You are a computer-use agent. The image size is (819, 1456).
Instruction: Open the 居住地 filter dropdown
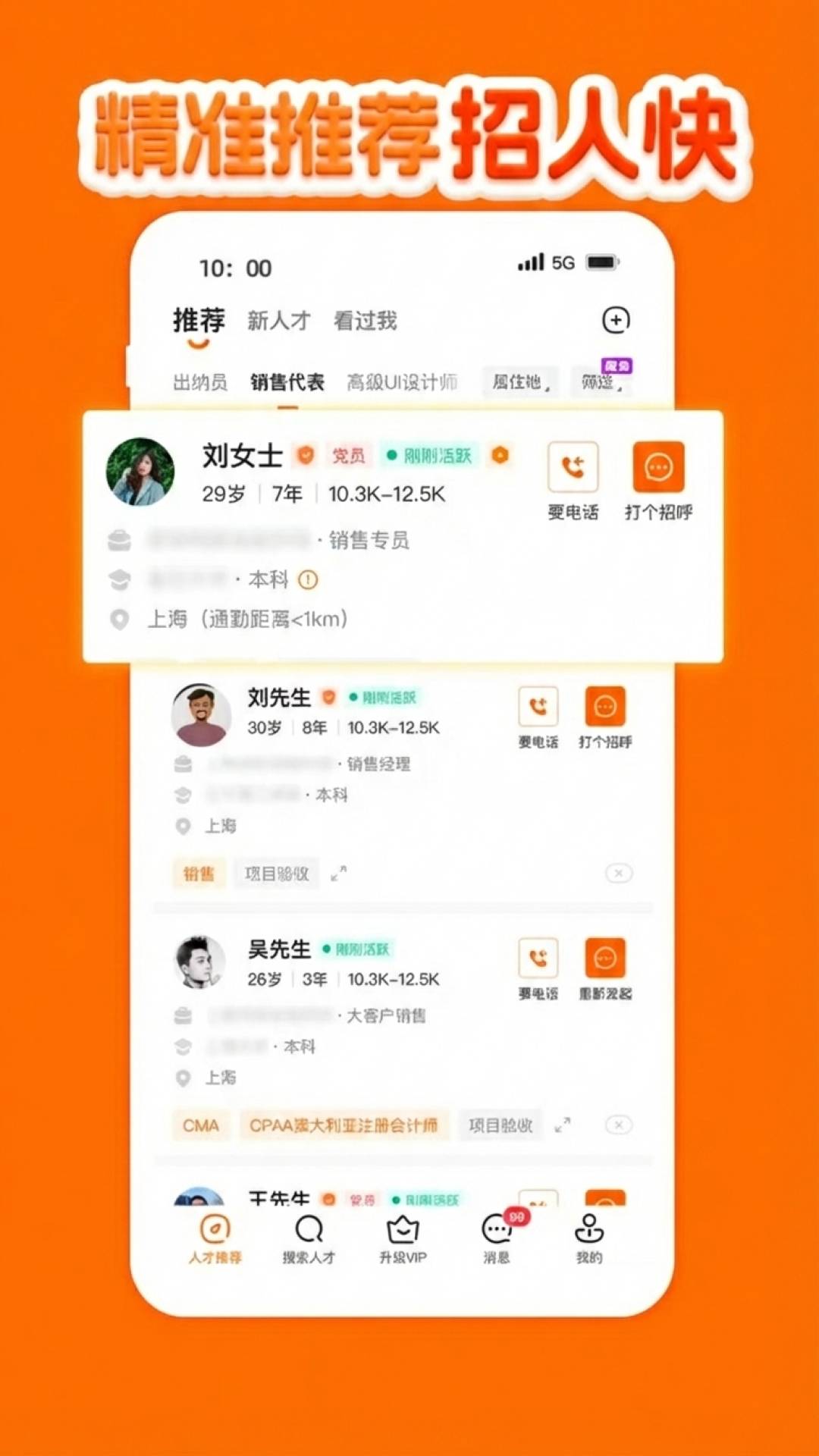point(519,382)
